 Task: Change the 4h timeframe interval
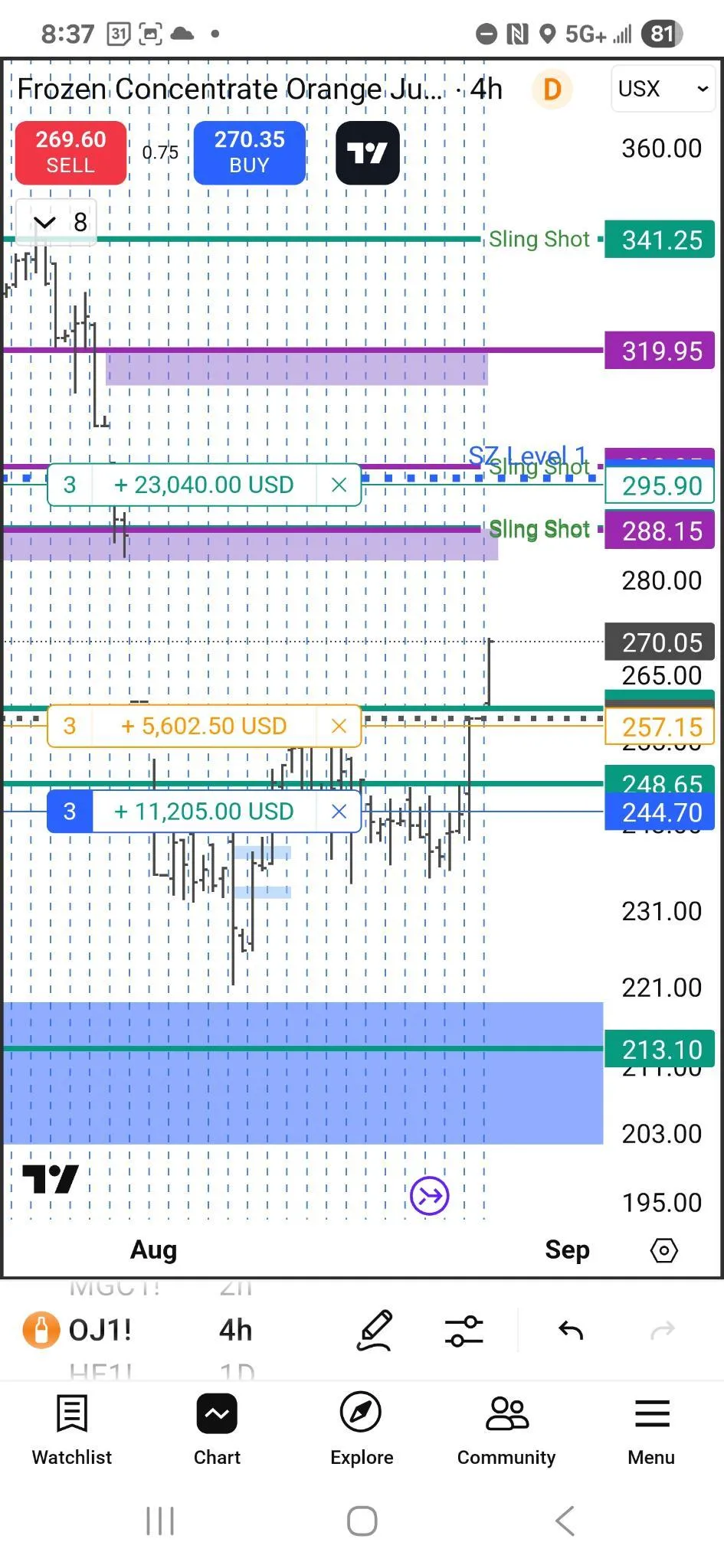coord(235,1330)
